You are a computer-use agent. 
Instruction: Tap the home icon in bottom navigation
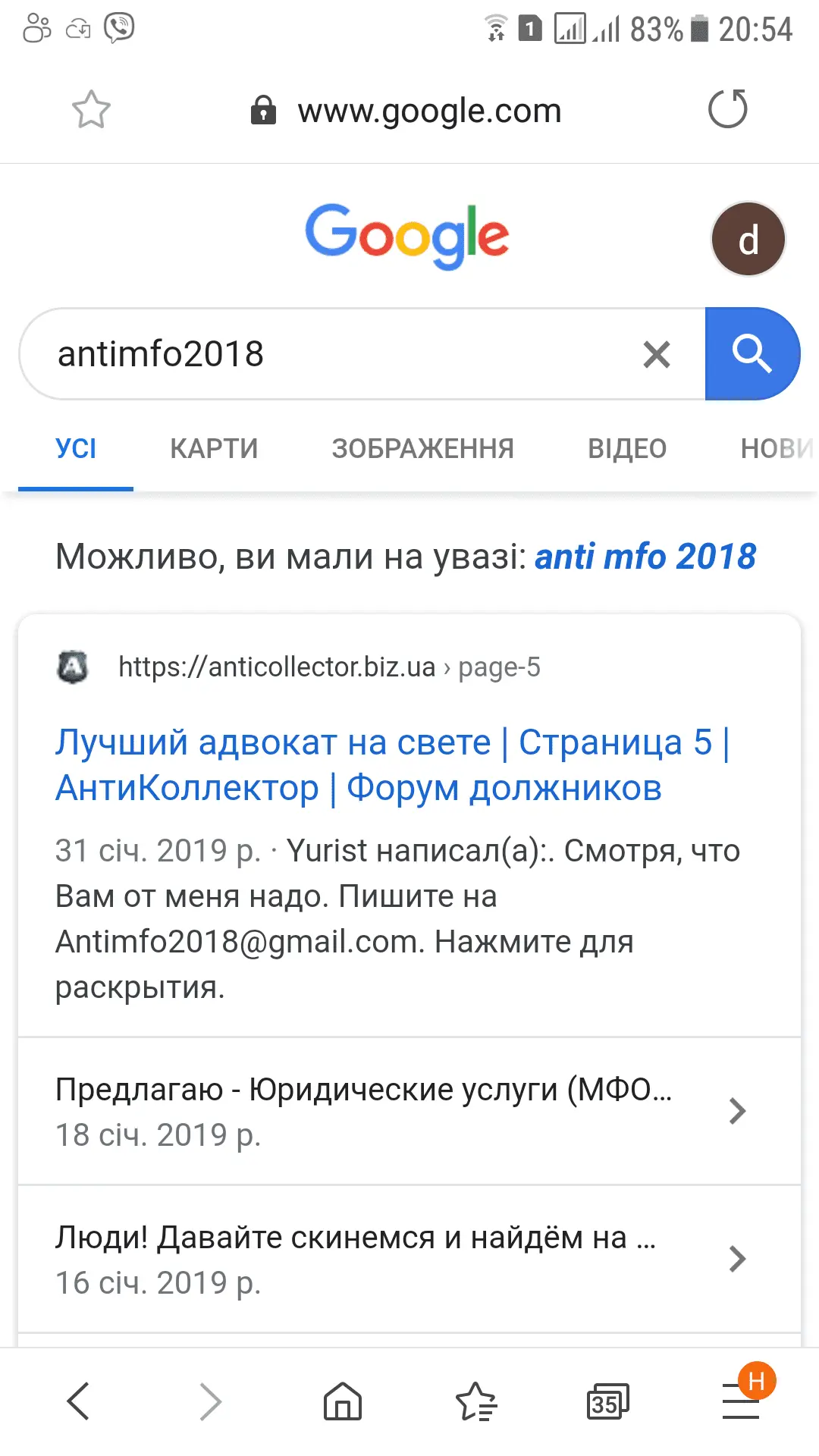click(x=341, y=1401)
